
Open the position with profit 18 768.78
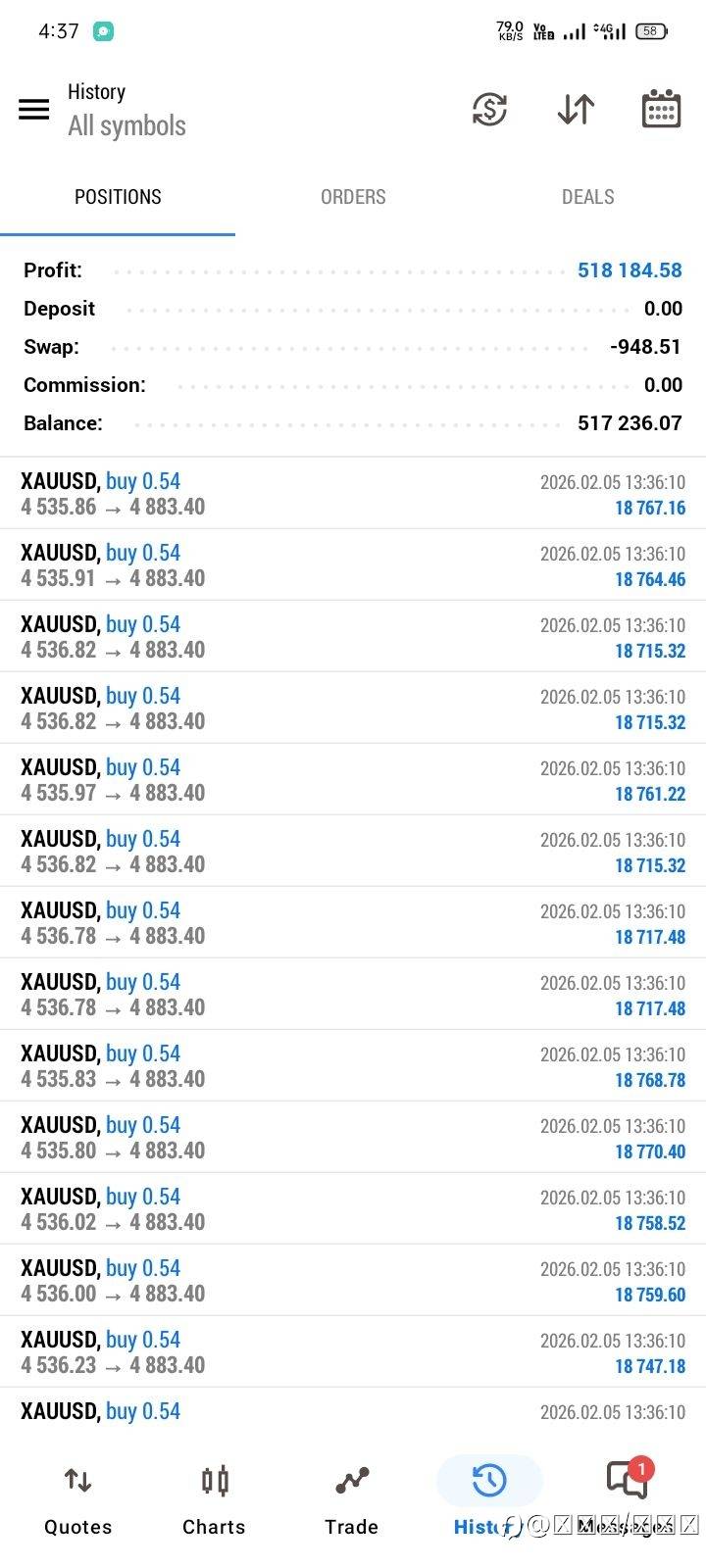point(353,1066)
